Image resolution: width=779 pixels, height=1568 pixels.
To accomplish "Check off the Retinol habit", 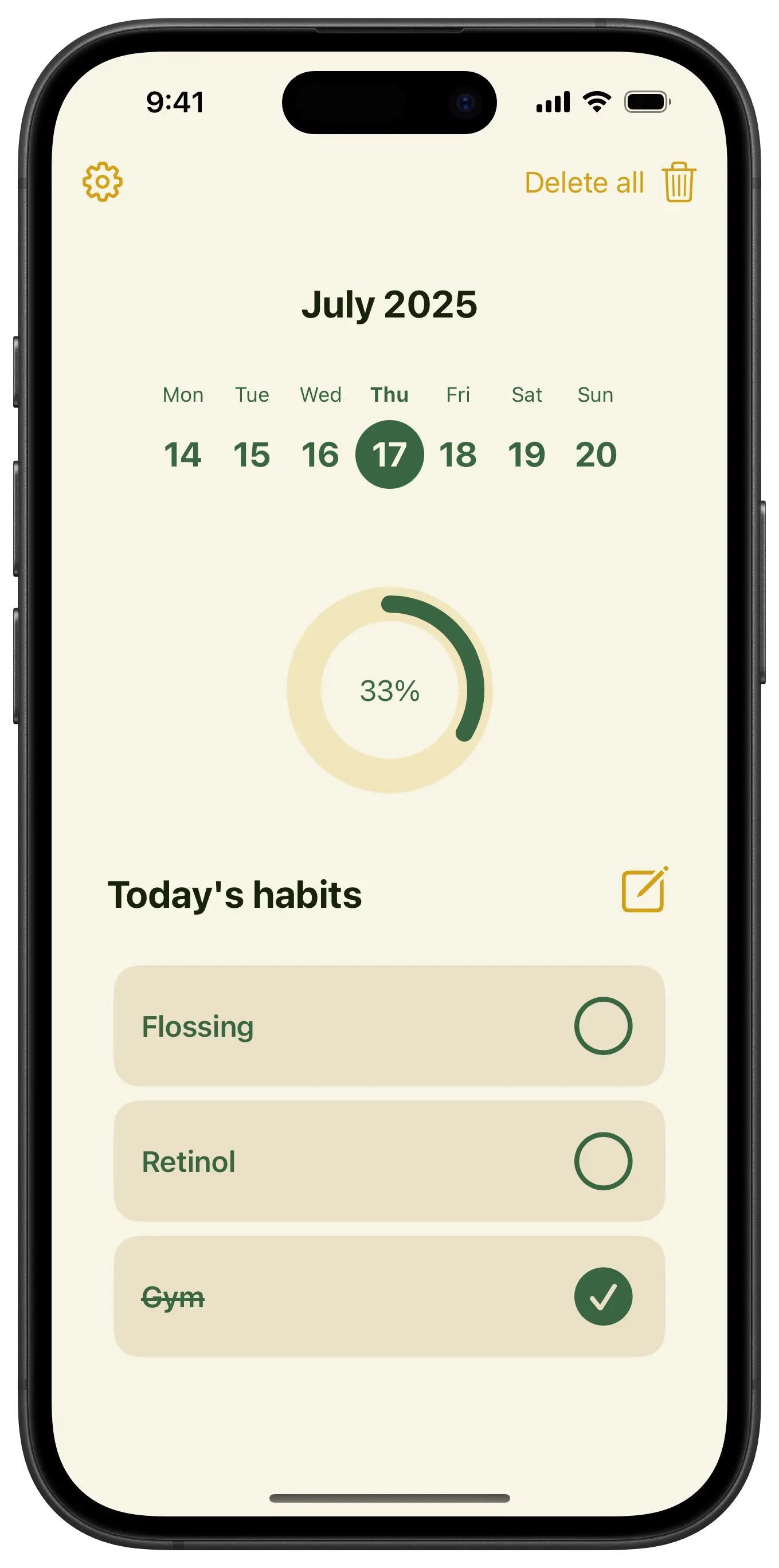I will coord(603,1162).
